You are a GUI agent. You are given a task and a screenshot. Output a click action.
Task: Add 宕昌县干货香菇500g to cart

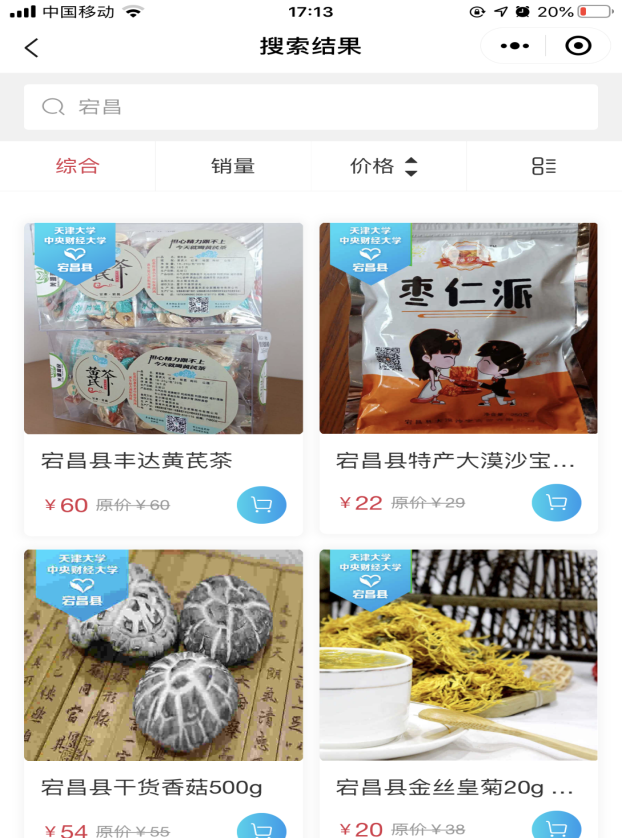pyautogui.click(x=261, y=826)
